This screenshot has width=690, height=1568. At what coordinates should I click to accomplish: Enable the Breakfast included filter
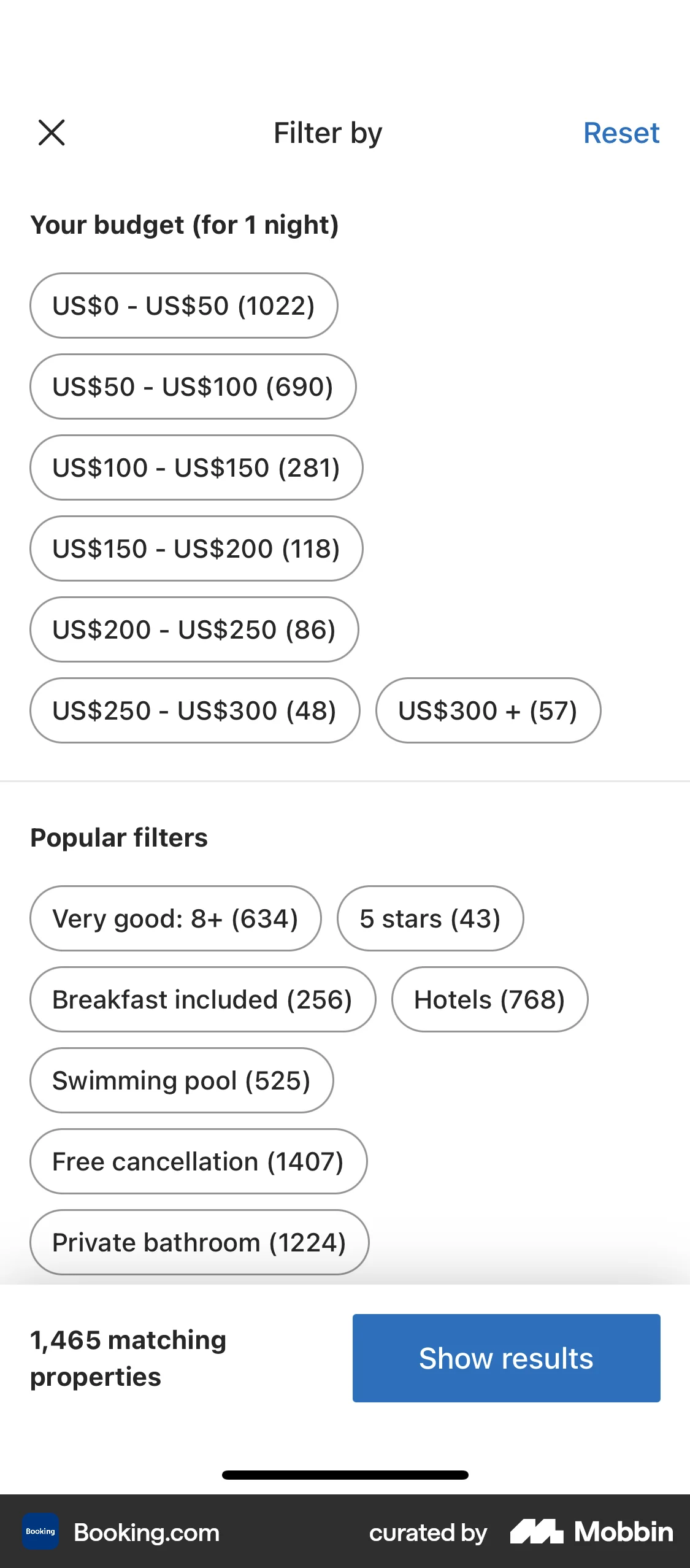(x=202, y=999)
